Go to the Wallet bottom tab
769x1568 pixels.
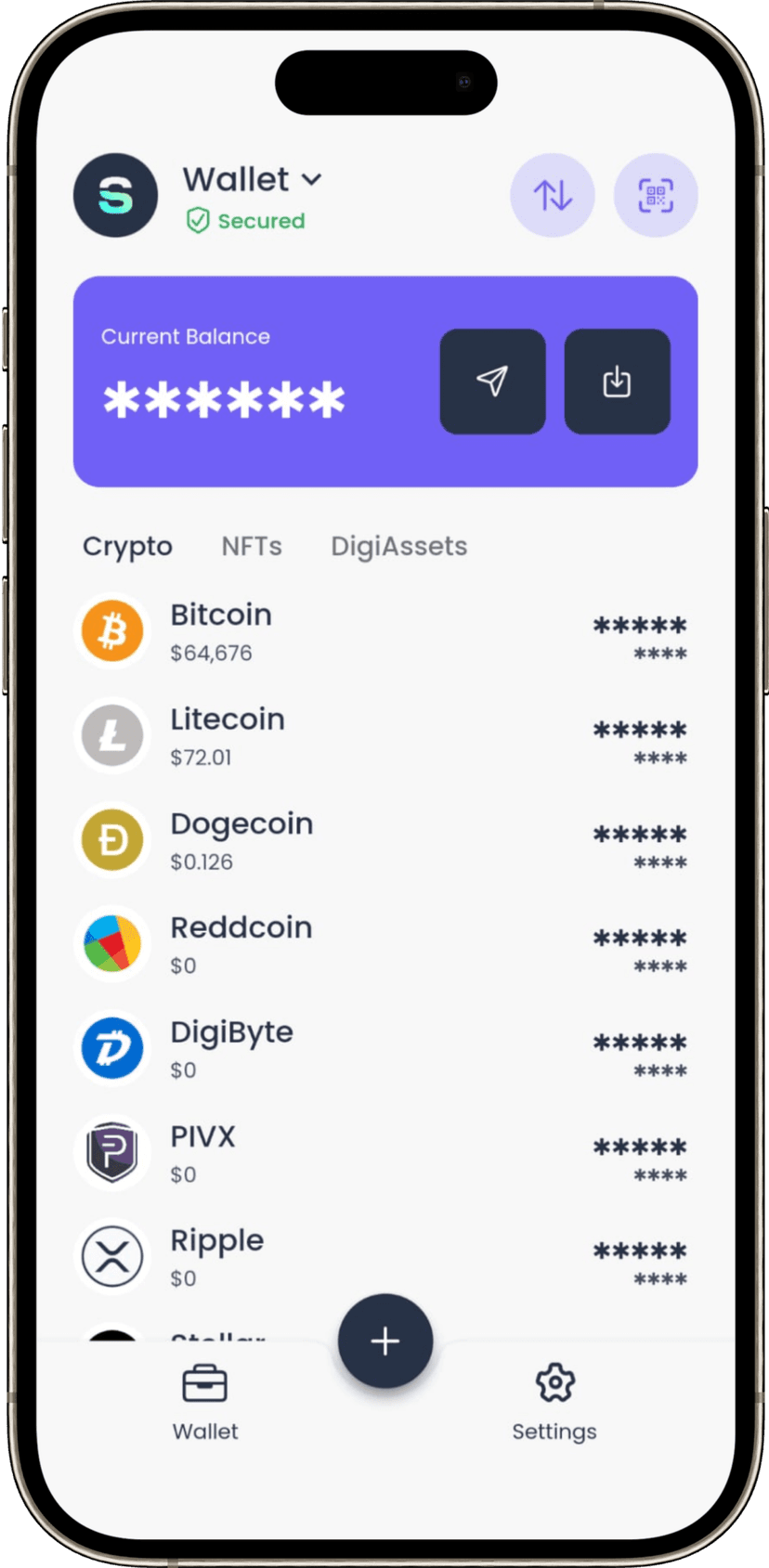[205, 1402]
